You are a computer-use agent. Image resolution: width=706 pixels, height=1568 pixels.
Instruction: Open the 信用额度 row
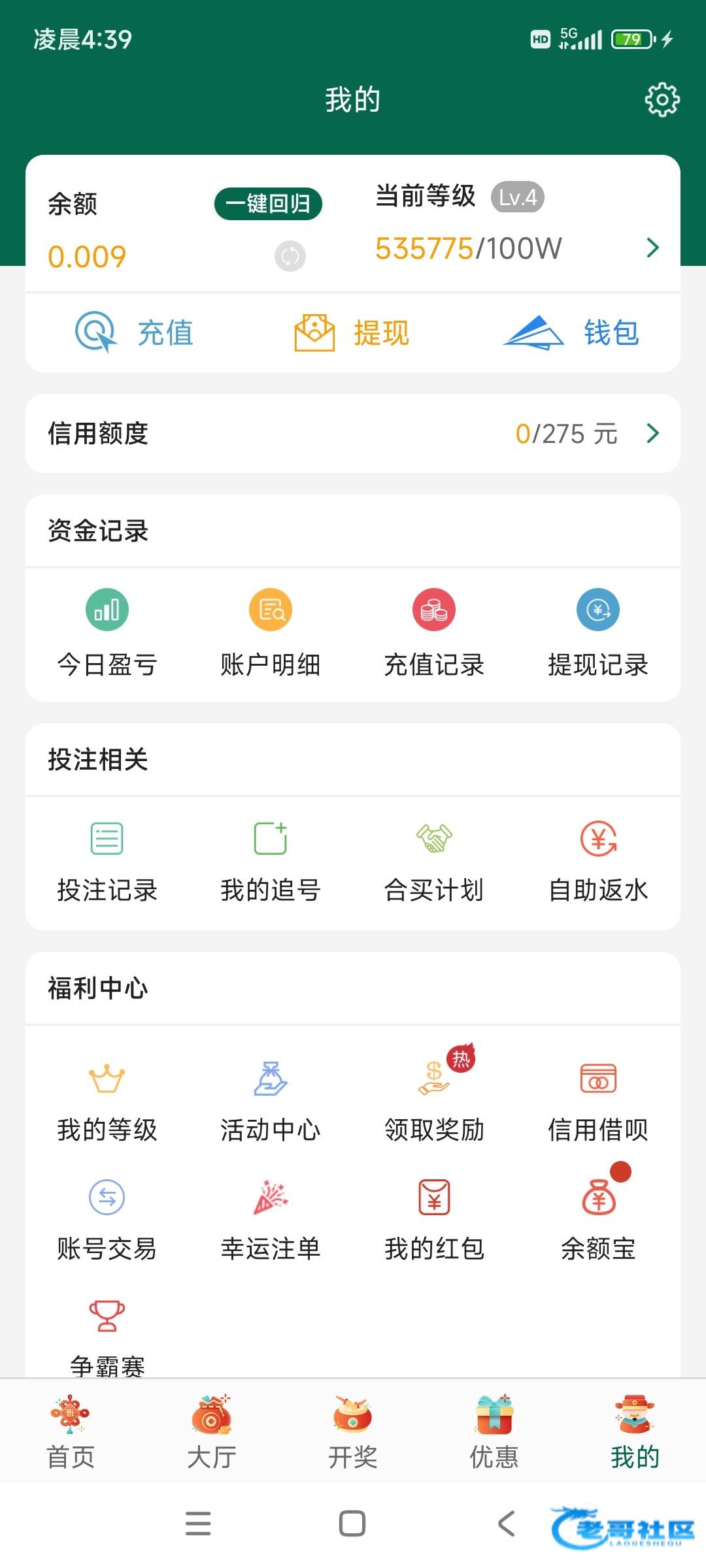(353, 433)
